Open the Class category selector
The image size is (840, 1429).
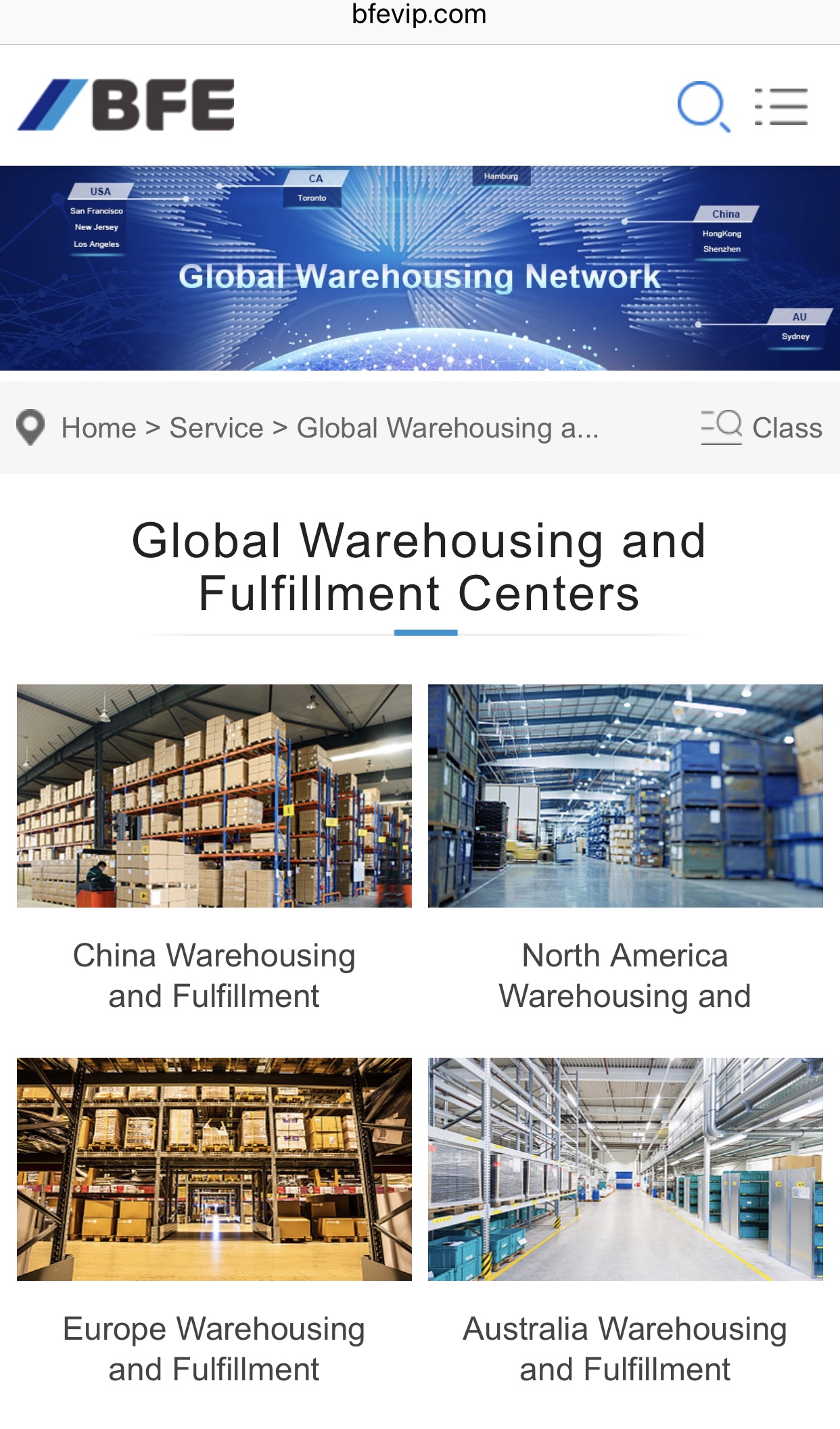(x=762, y=427)
